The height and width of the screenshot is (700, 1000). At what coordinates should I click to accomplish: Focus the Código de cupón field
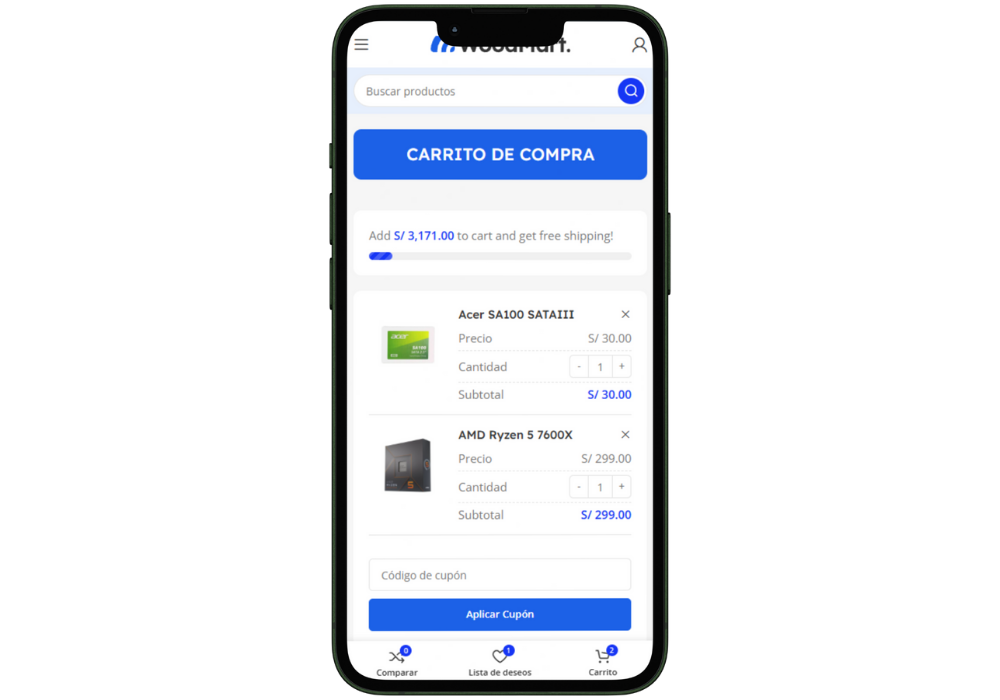pyautogui.click(x=500, y=575)
